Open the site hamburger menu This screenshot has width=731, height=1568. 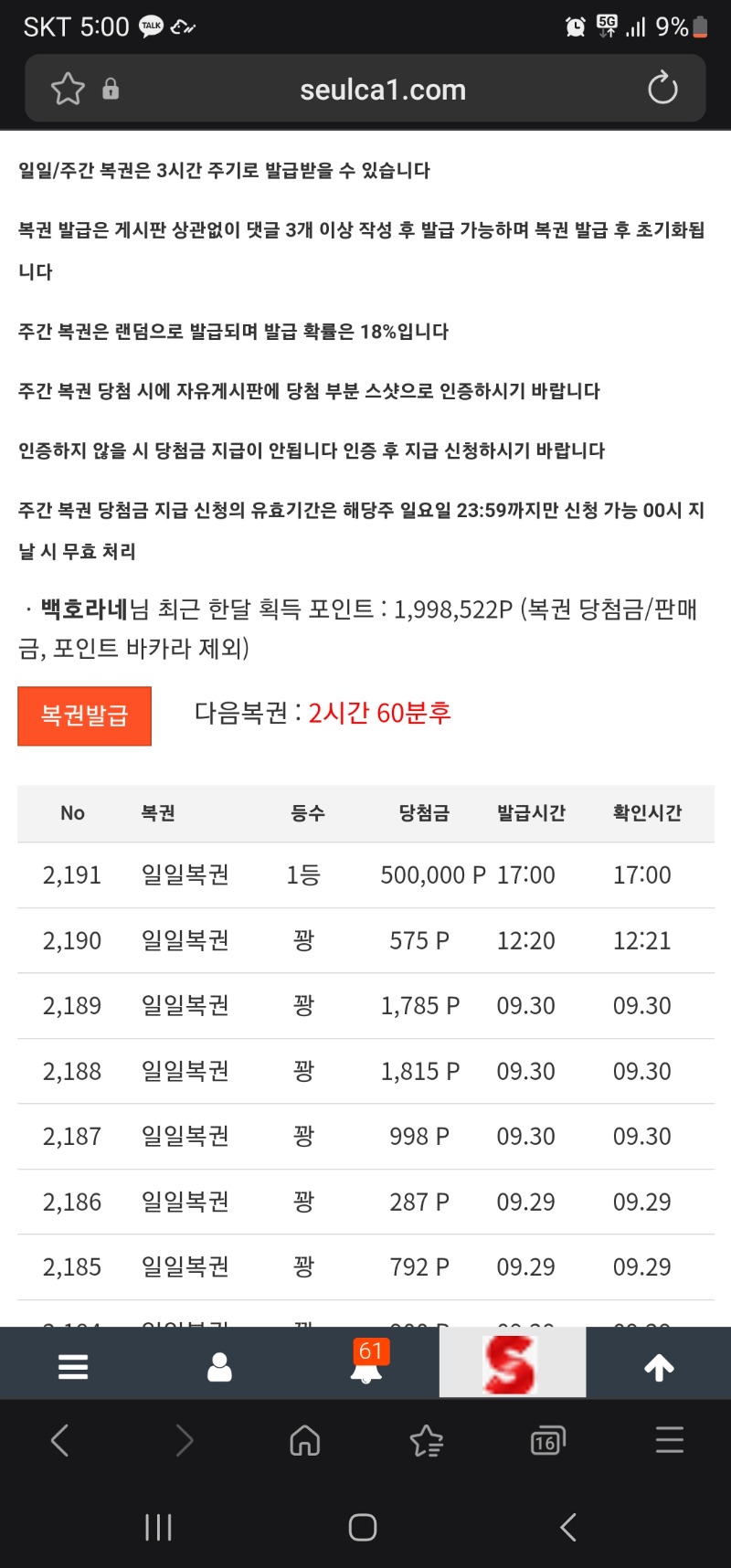73,1366
